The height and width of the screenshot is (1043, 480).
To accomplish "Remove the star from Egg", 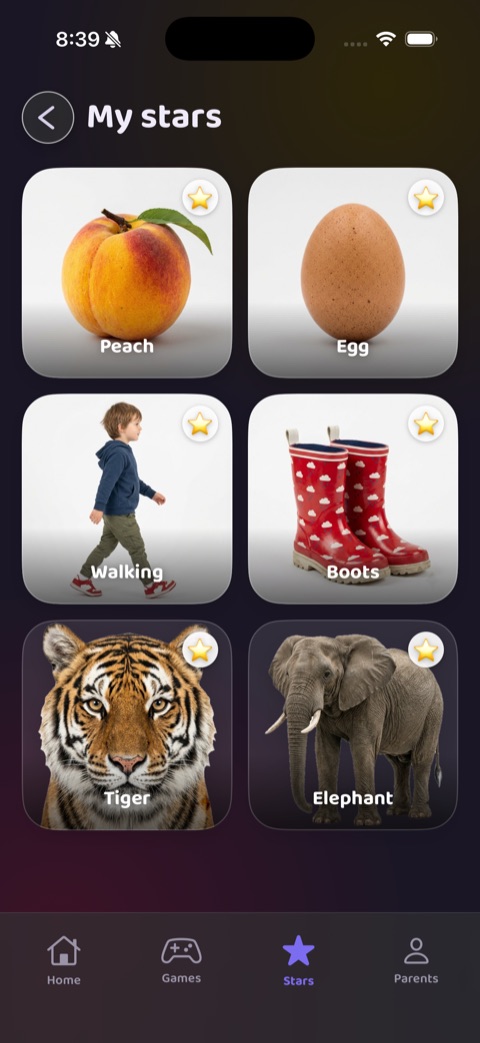I will 426,198.
